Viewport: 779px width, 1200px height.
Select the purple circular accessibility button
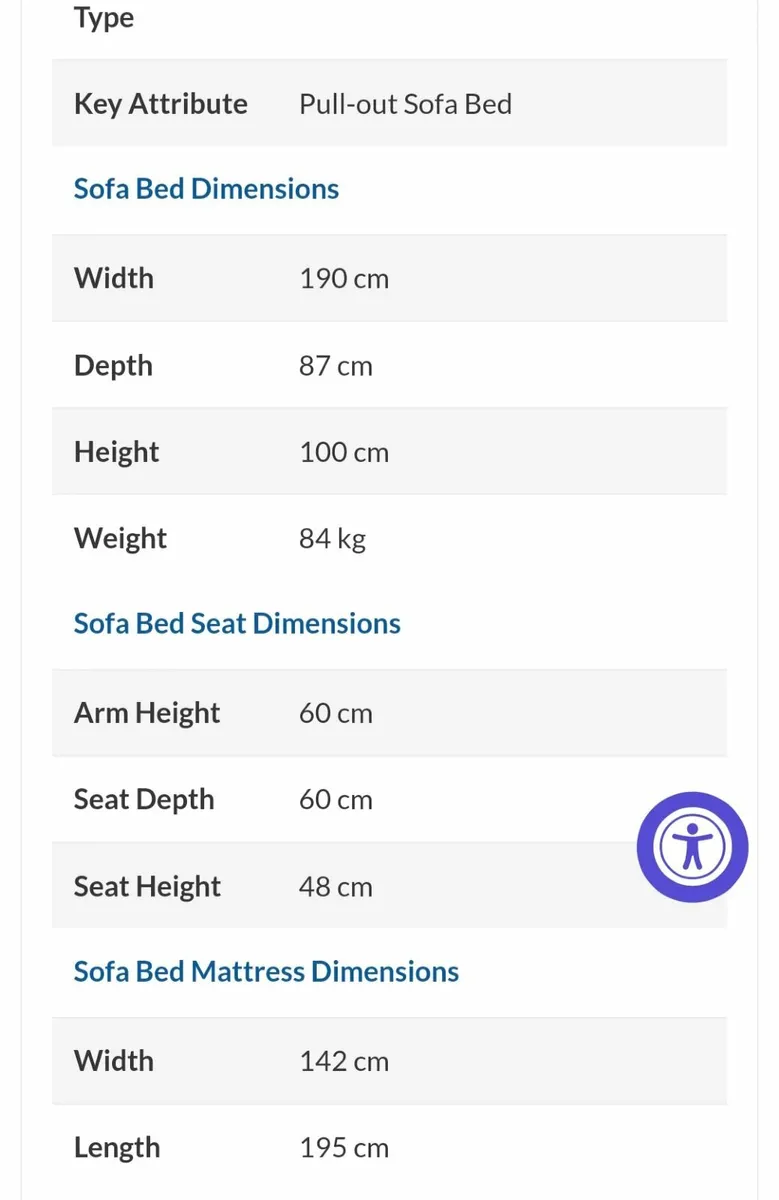click(691, 846)
